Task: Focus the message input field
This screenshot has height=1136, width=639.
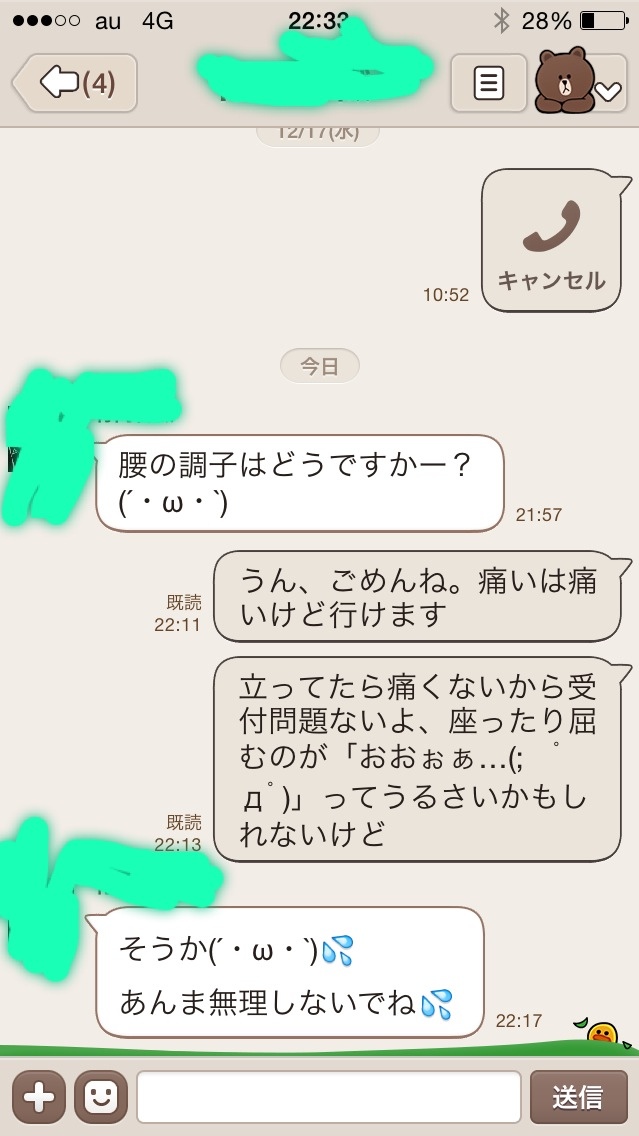Action: point(328,1097)
